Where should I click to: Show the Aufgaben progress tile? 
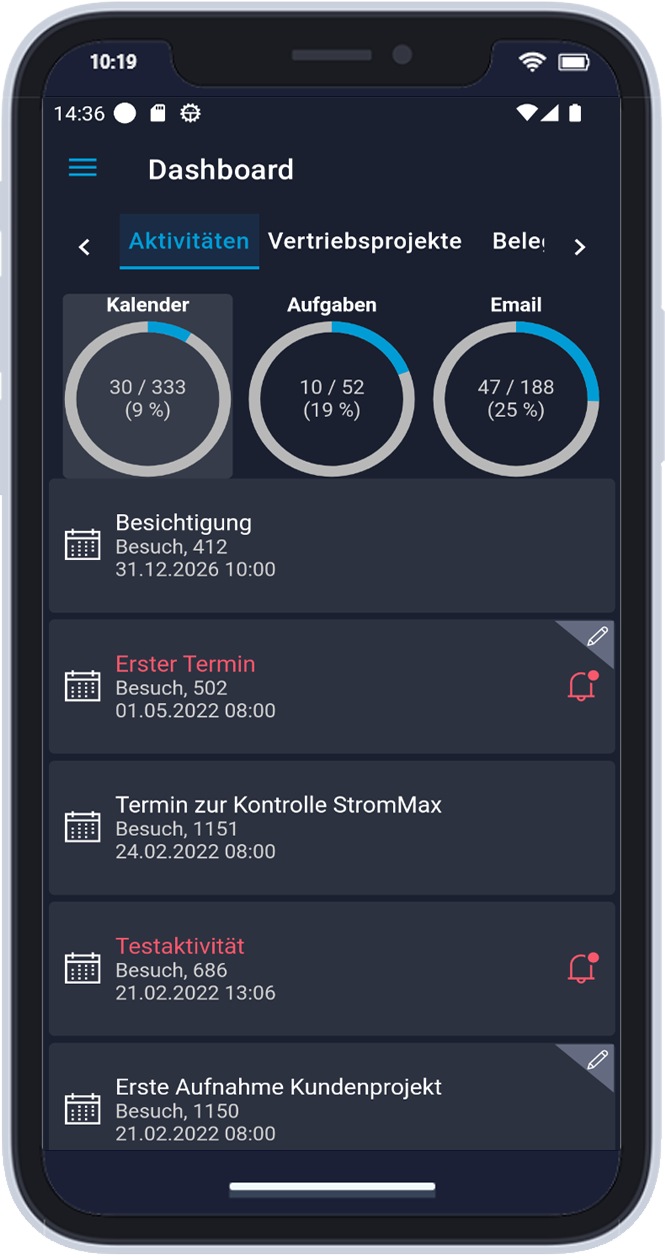point(332,386)
